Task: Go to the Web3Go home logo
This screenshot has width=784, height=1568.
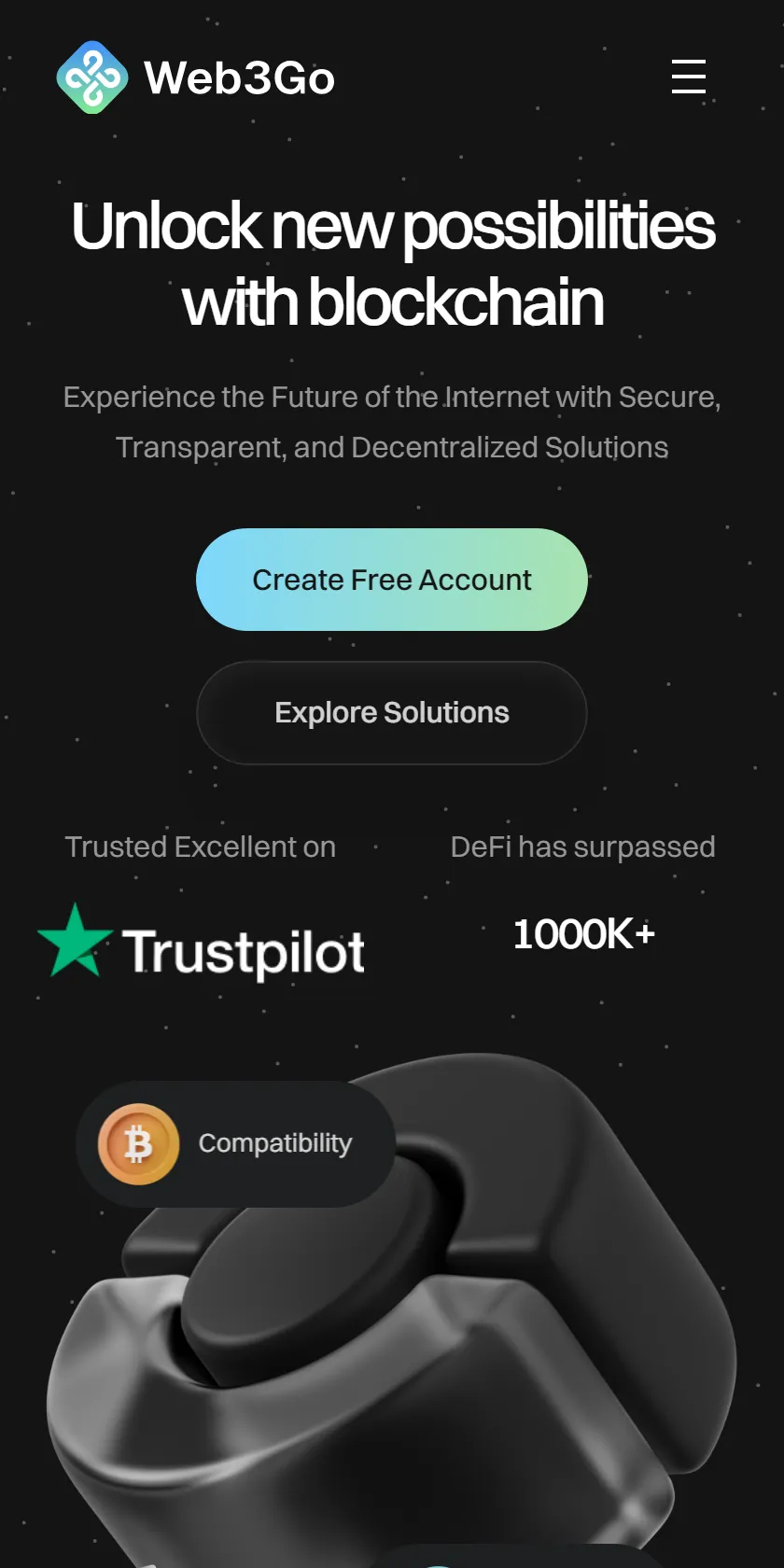Action: coord(195,77)
